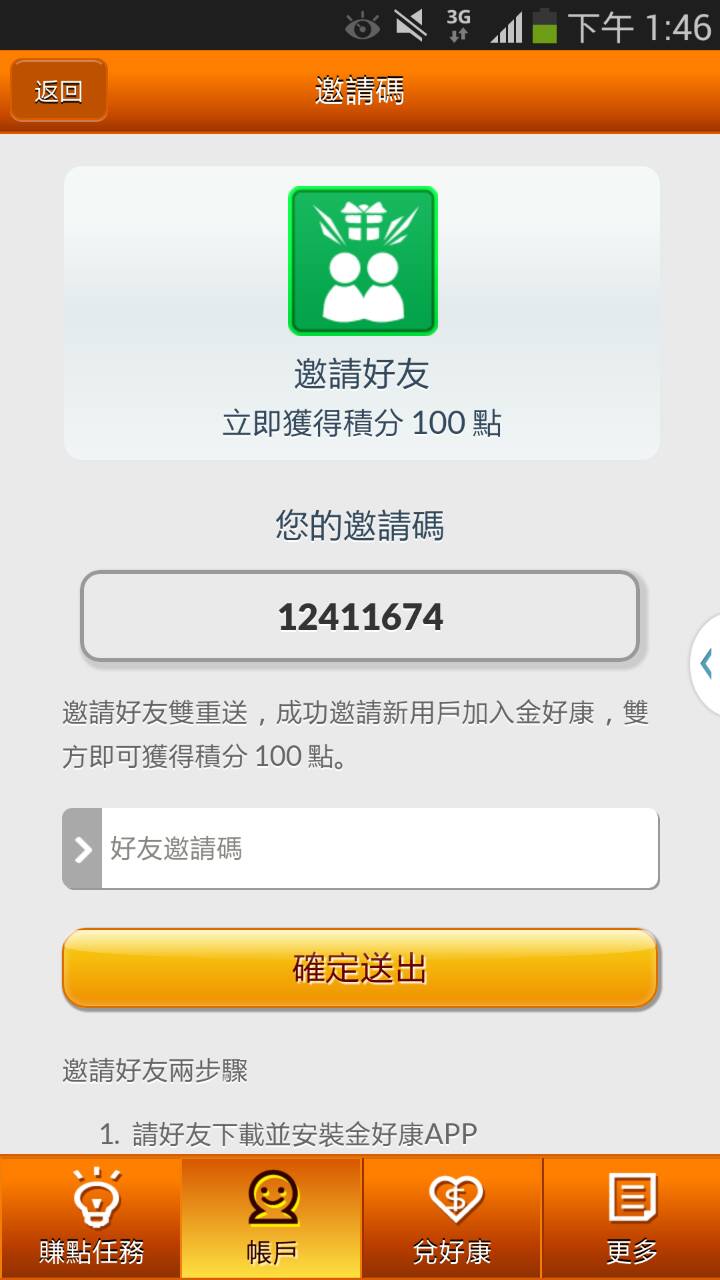Screen dimensions: 720x1280
Task: Submit with the 確定送出 button
Action: tap(360, 968)
